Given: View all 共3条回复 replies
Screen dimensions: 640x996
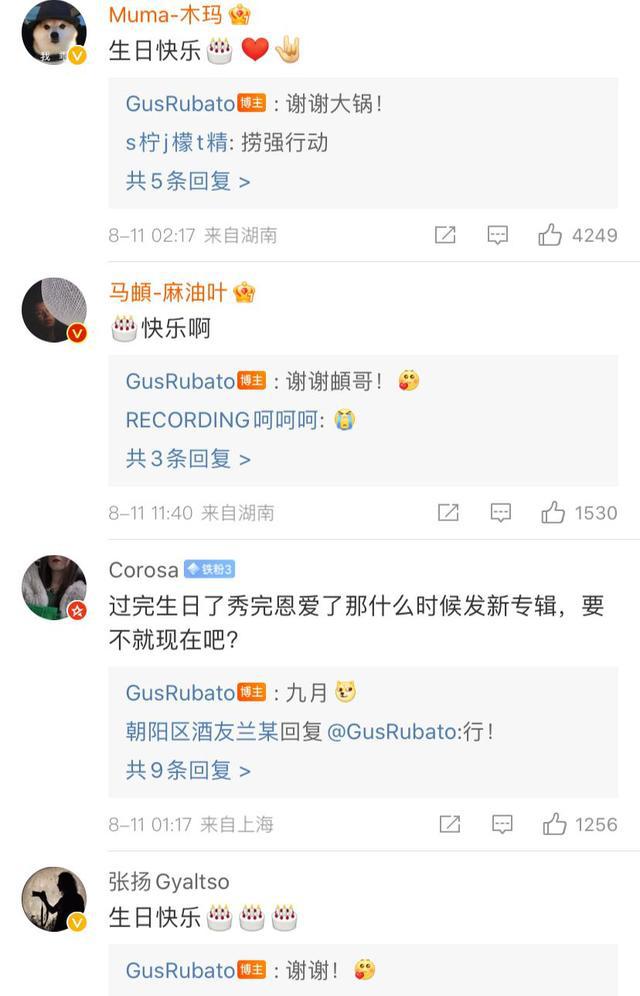Looking at the screenshot, I should pyautogui.click(x=187, y=459).
